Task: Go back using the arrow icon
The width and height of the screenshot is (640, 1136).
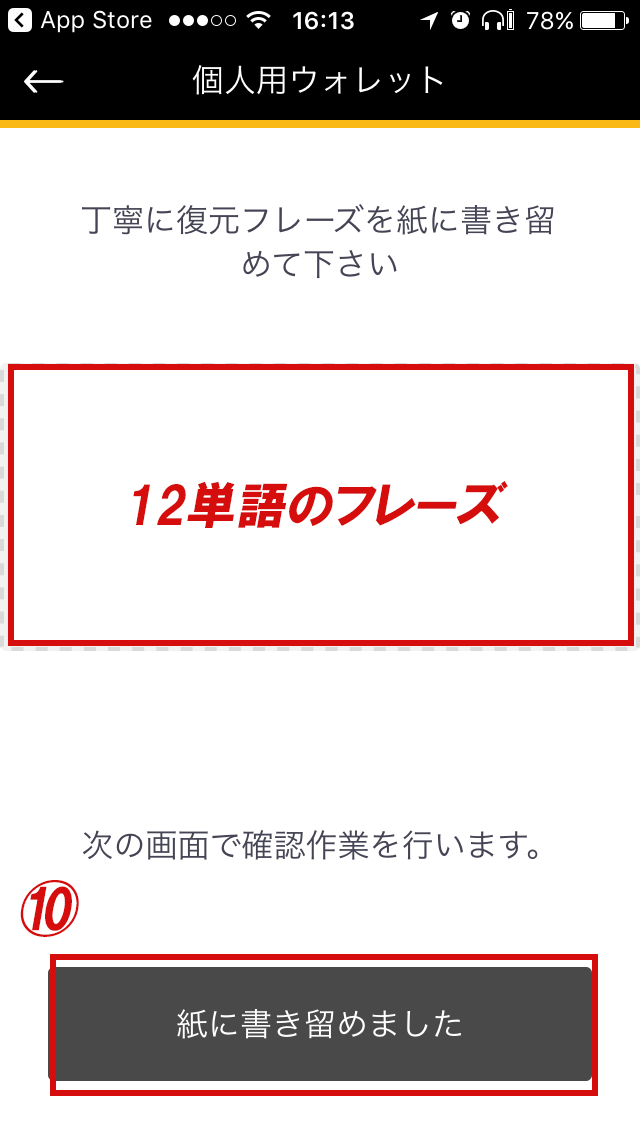Action: pyautogui.click(x=43, y=81)
